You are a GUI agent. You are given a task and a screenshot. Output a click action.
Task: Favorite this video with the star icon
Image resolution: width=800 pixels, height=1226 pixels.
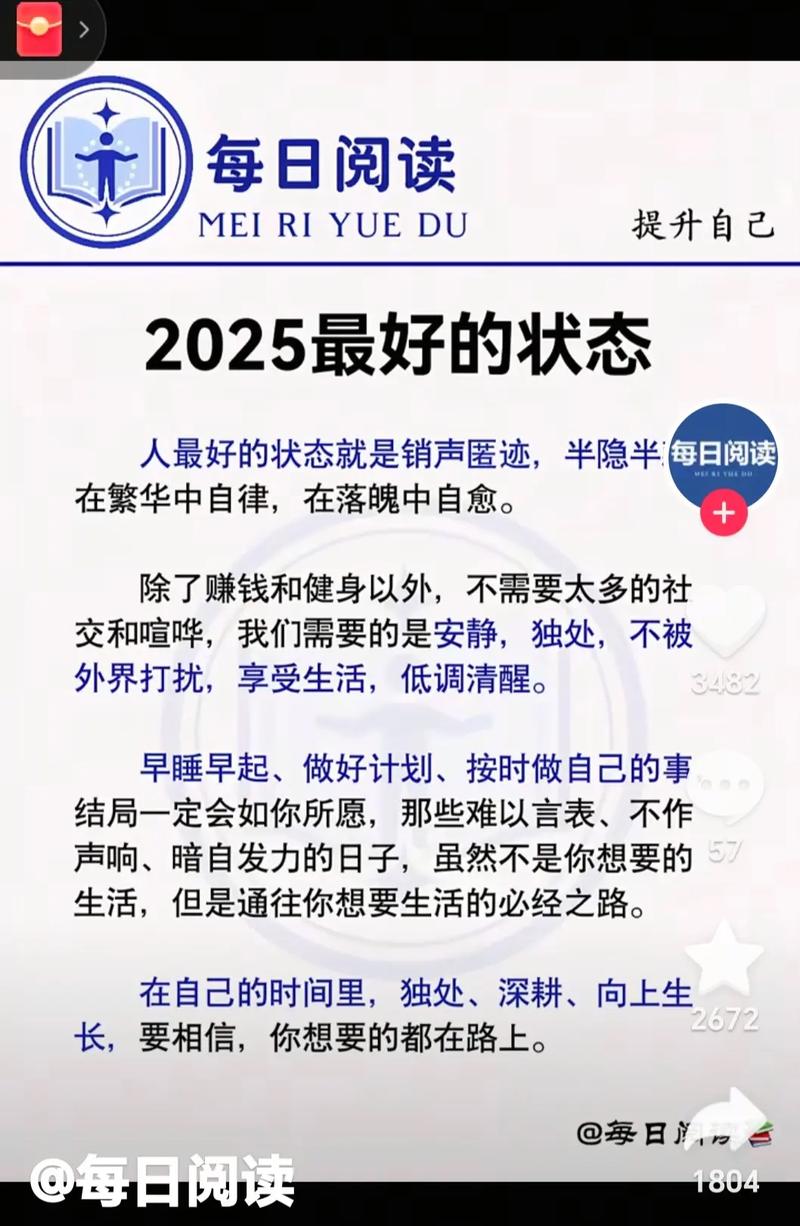(725, 959)
